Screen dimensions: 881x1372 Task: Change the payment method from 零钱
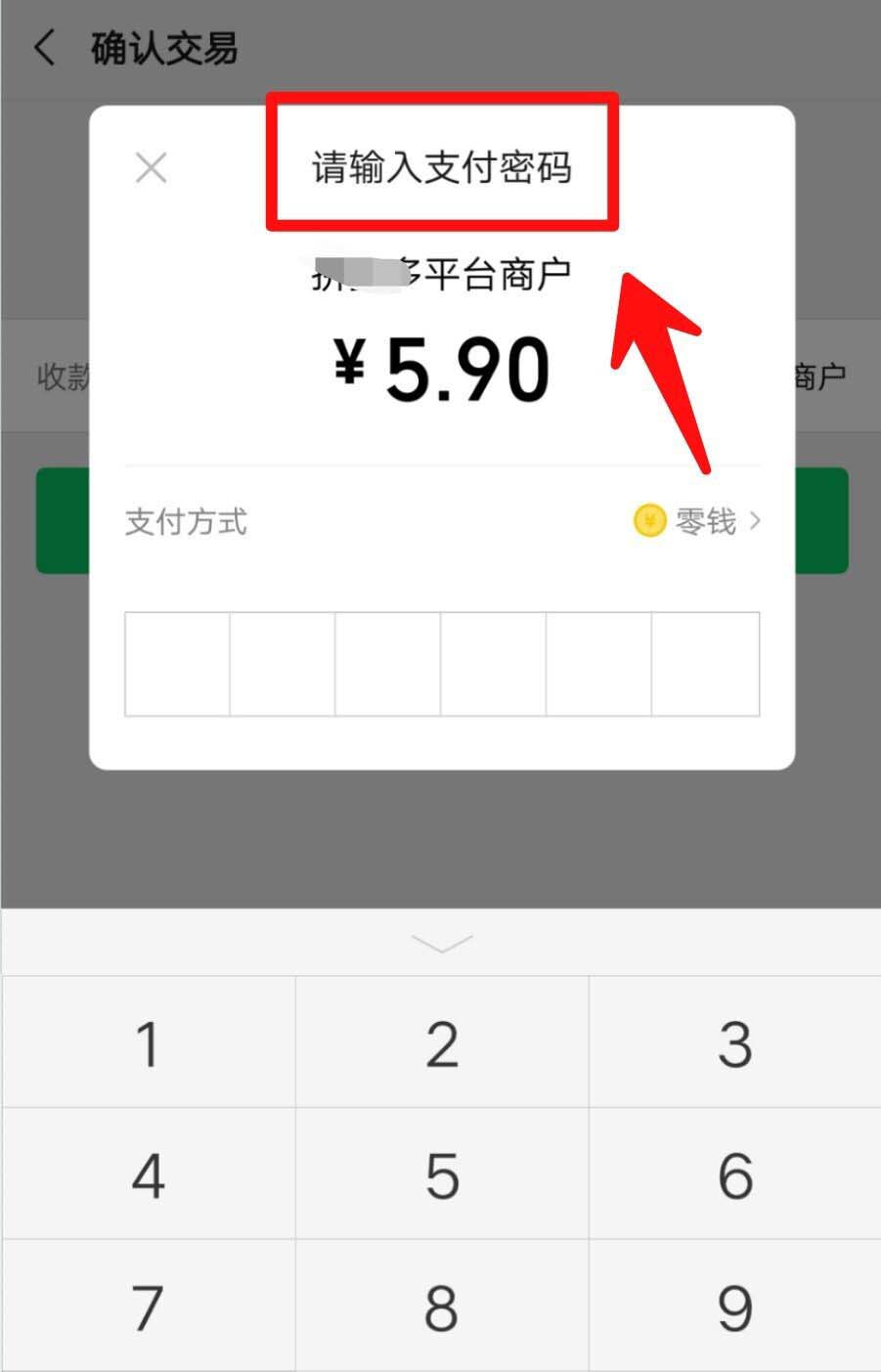(x=698, y=521)
